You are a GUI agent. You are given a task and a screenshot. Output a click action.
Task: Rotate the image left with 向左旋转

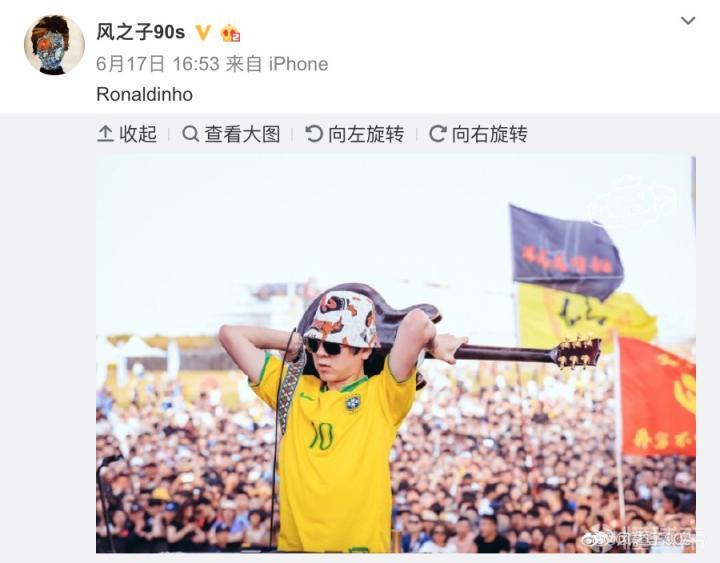tap(354, 134)
